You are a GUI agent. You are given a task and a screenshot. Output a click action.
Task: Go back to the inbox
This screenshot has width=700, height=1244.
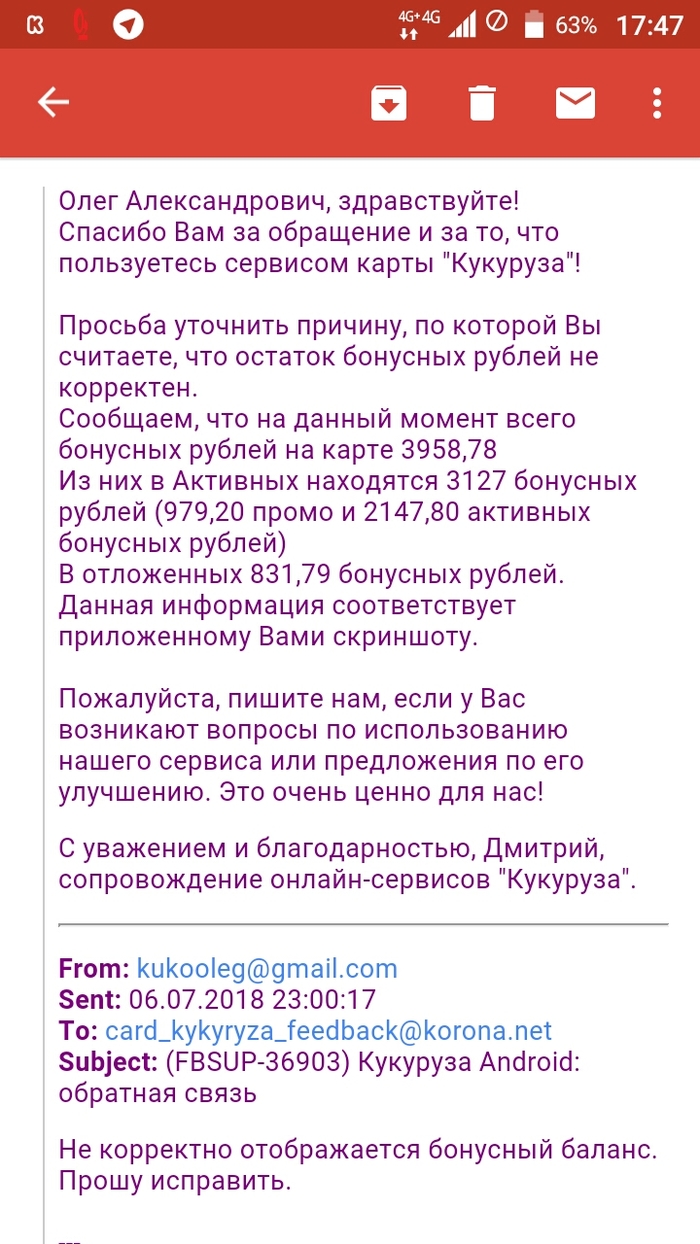(53, 103)
